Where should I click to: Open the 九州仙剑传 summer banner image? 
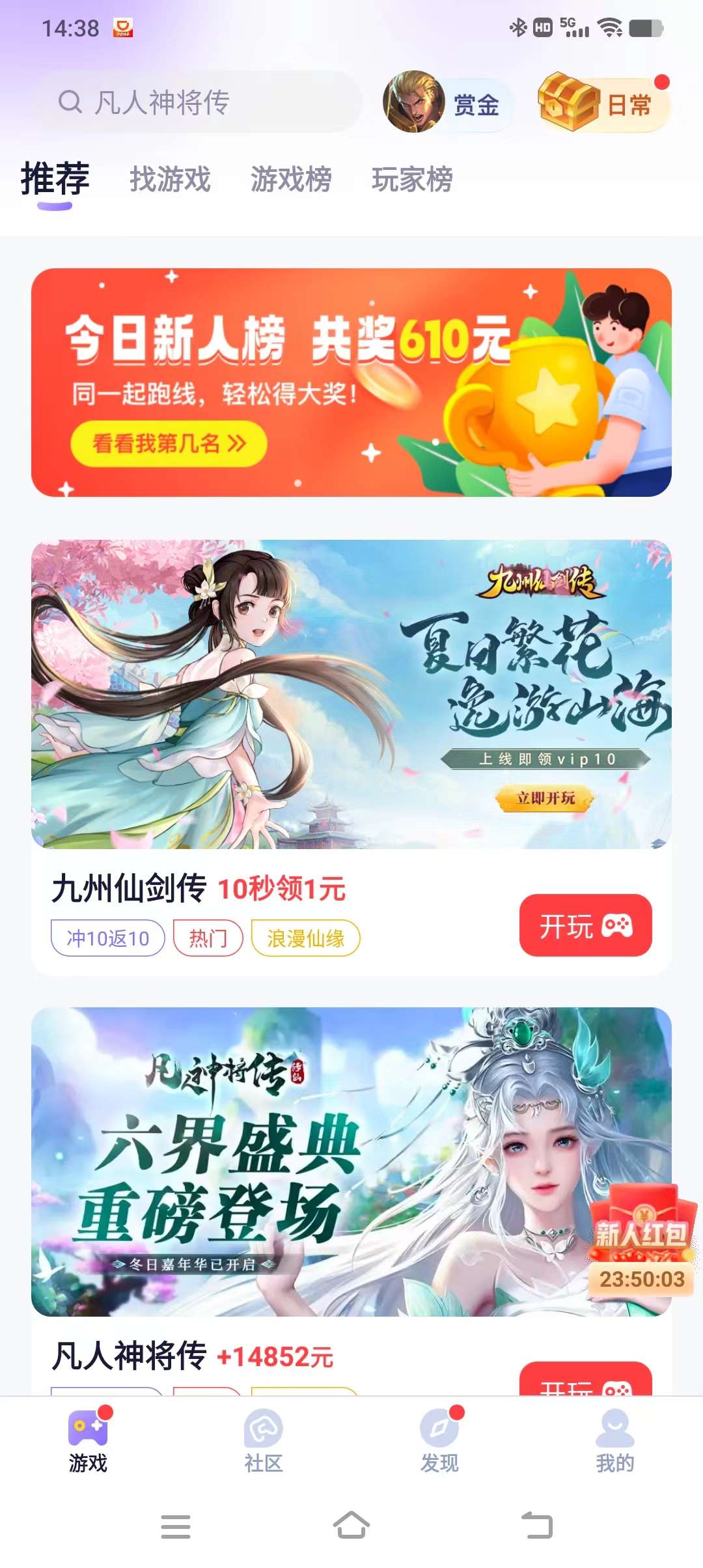351,693
